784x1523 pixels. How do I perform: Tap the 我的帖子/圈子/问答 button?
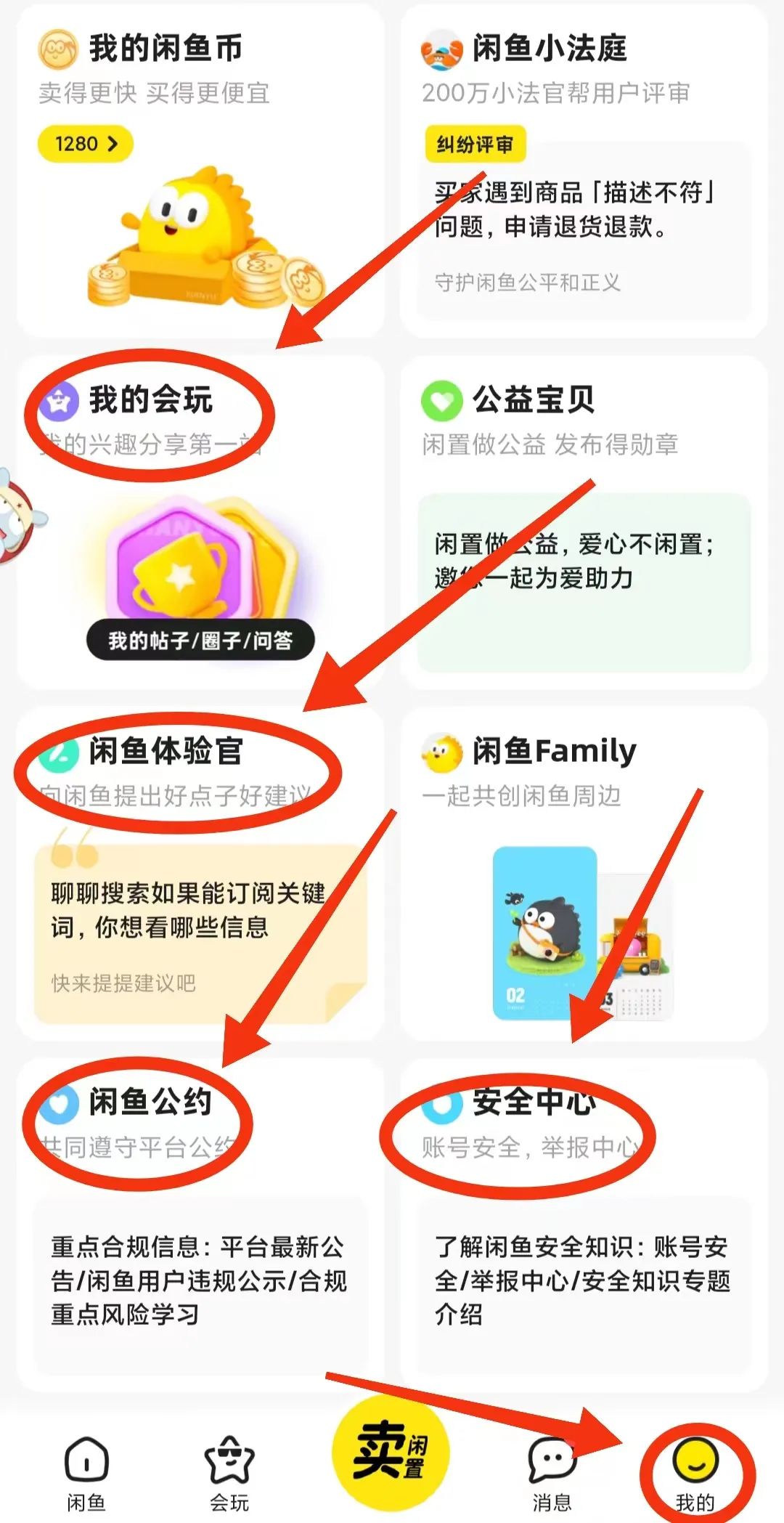pyautogui.click(x=200, y=641)
